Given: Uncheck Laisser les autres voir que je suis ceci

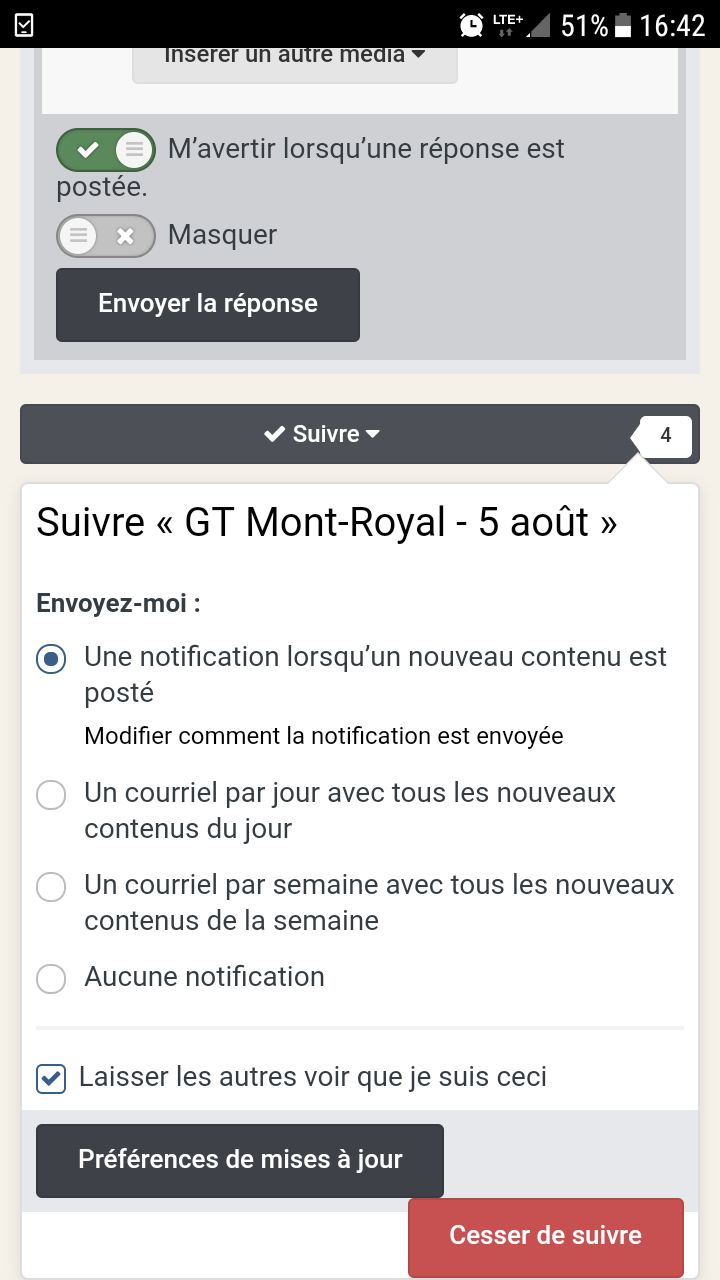Looking at the screenshot, I should click(x=51, y=1079).
